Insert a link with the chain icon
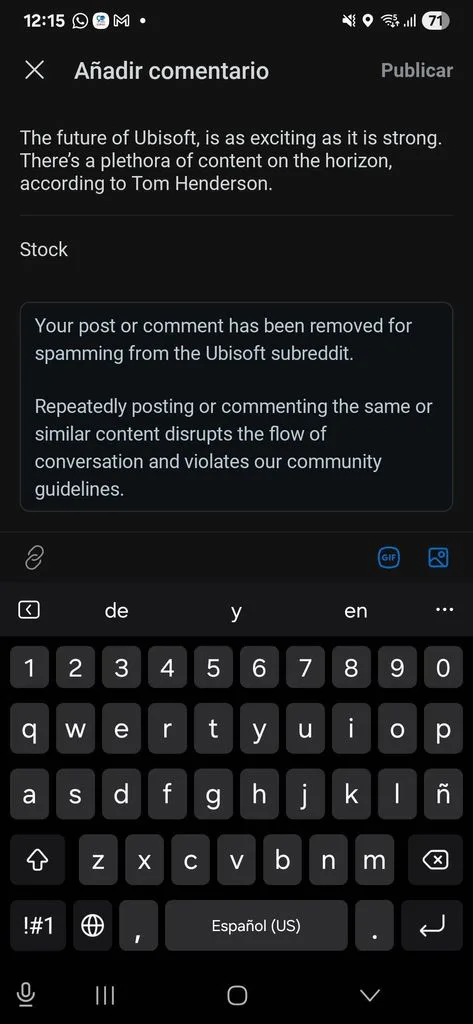 [x=34, y=558]
